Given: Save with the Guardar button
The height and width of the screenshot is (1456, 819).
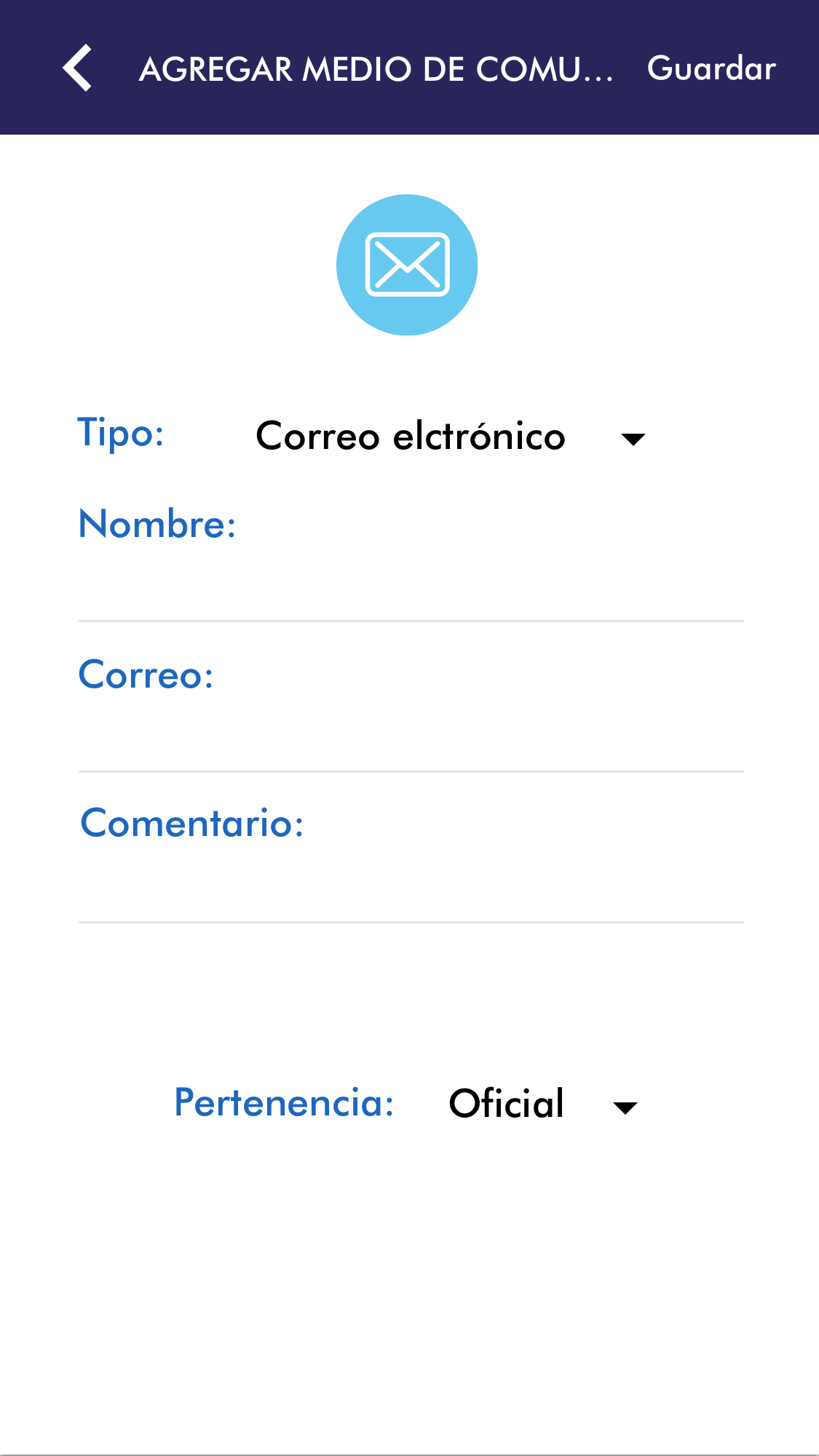Looking at the screenshot, I should tap(711, 68).
